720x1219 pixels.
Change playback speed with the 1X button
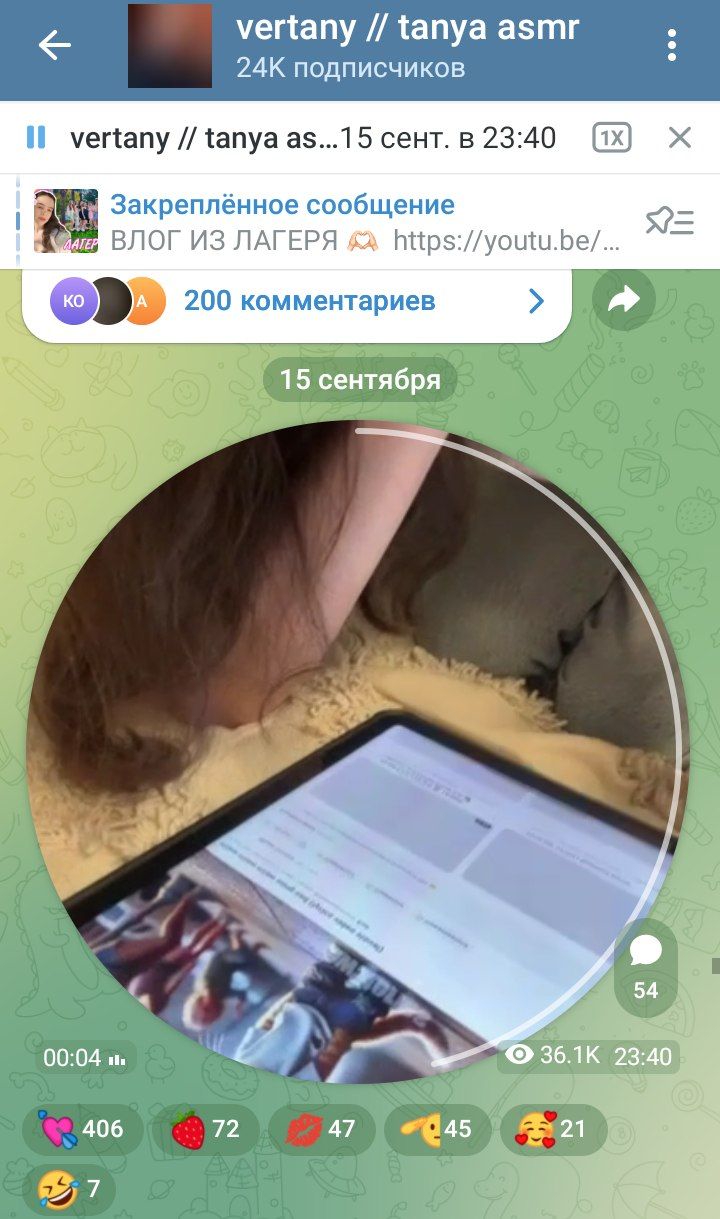(612, 138)
